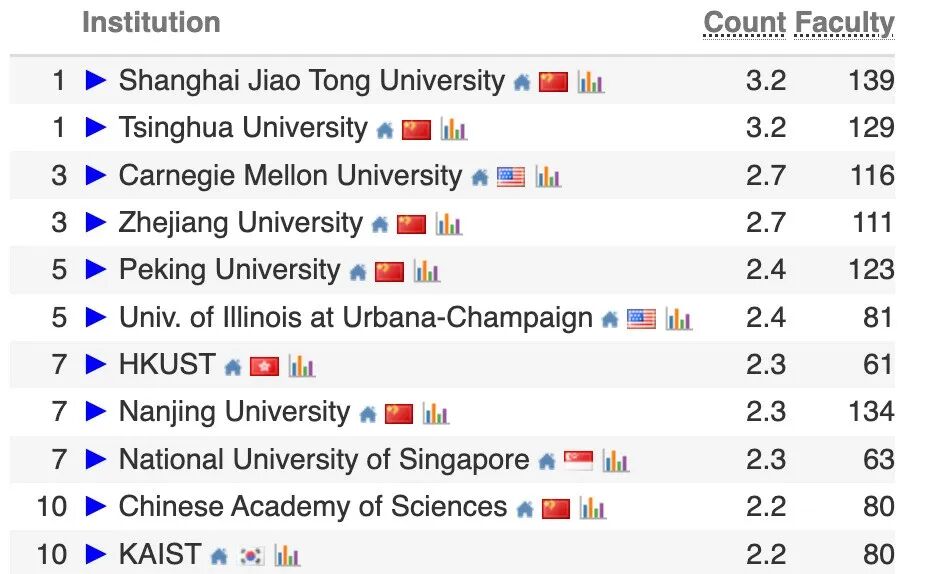Expand the Peking University row
This screenshot has width=942, height=574.
pyautogui.click(x=96, y=270)
